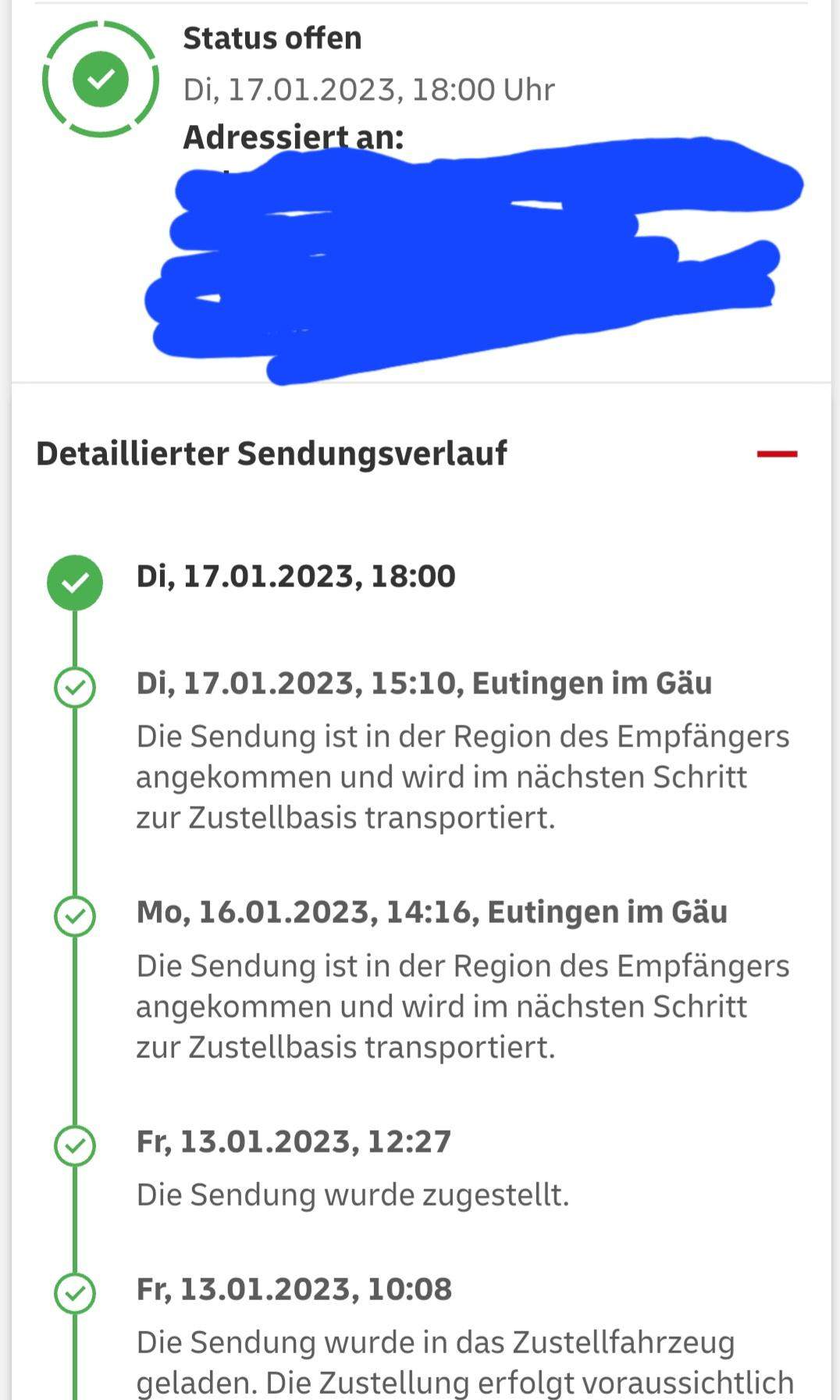The image size is (840, 1400).
Task: Click the green timeline progress line
Action: click(76, 796)
